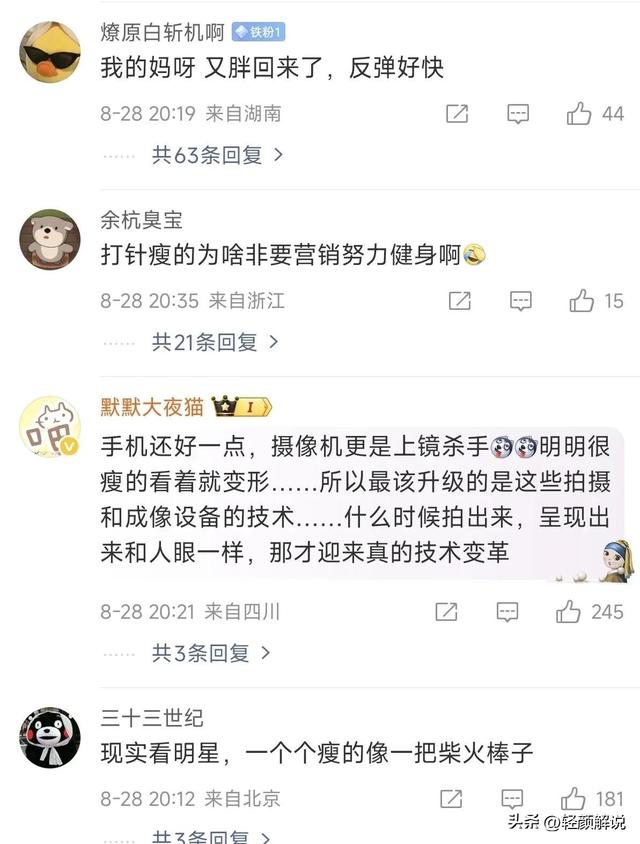Forward 余杭臭宝's comment

coord(459,300)
